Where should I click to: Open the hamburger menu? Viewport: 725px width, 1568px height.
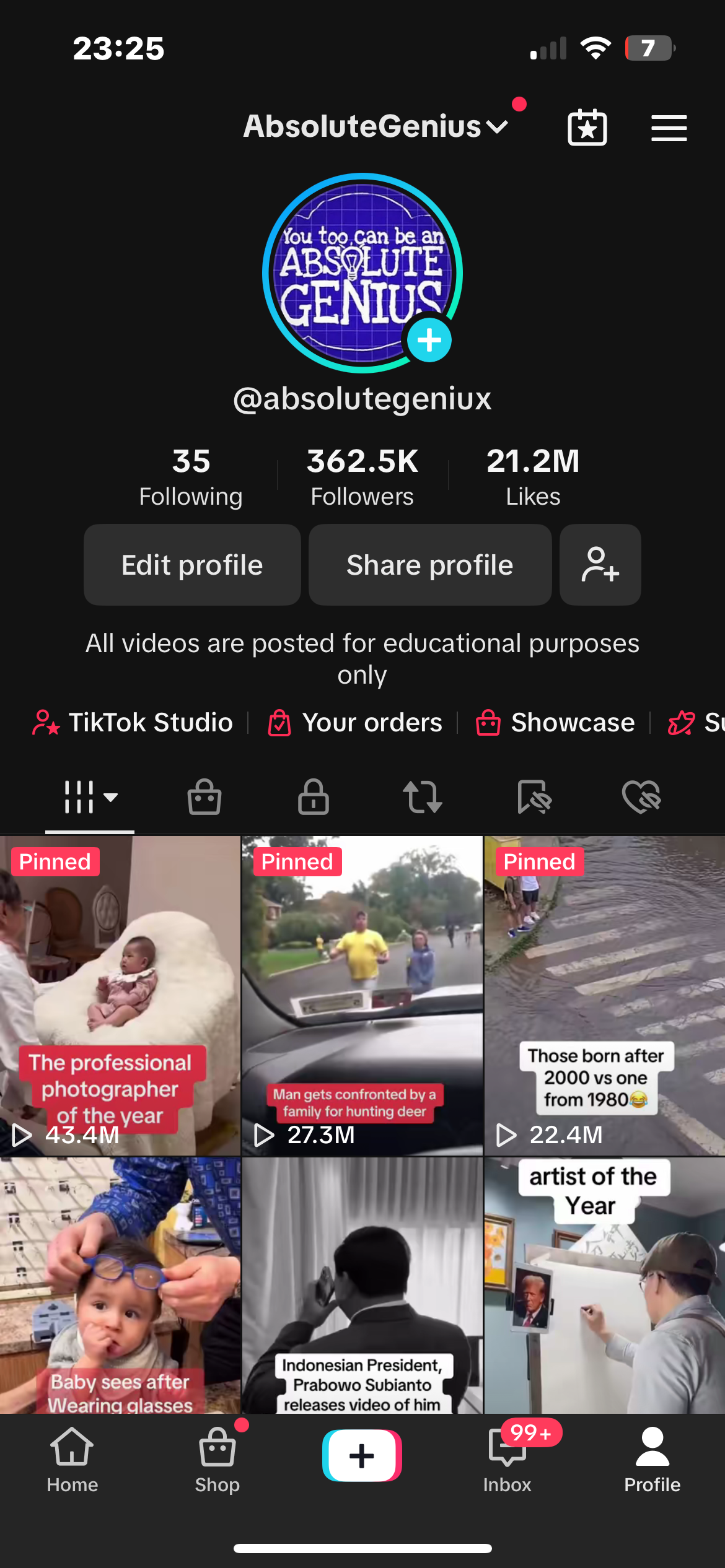pyautogui.click(x=669, y=128)
